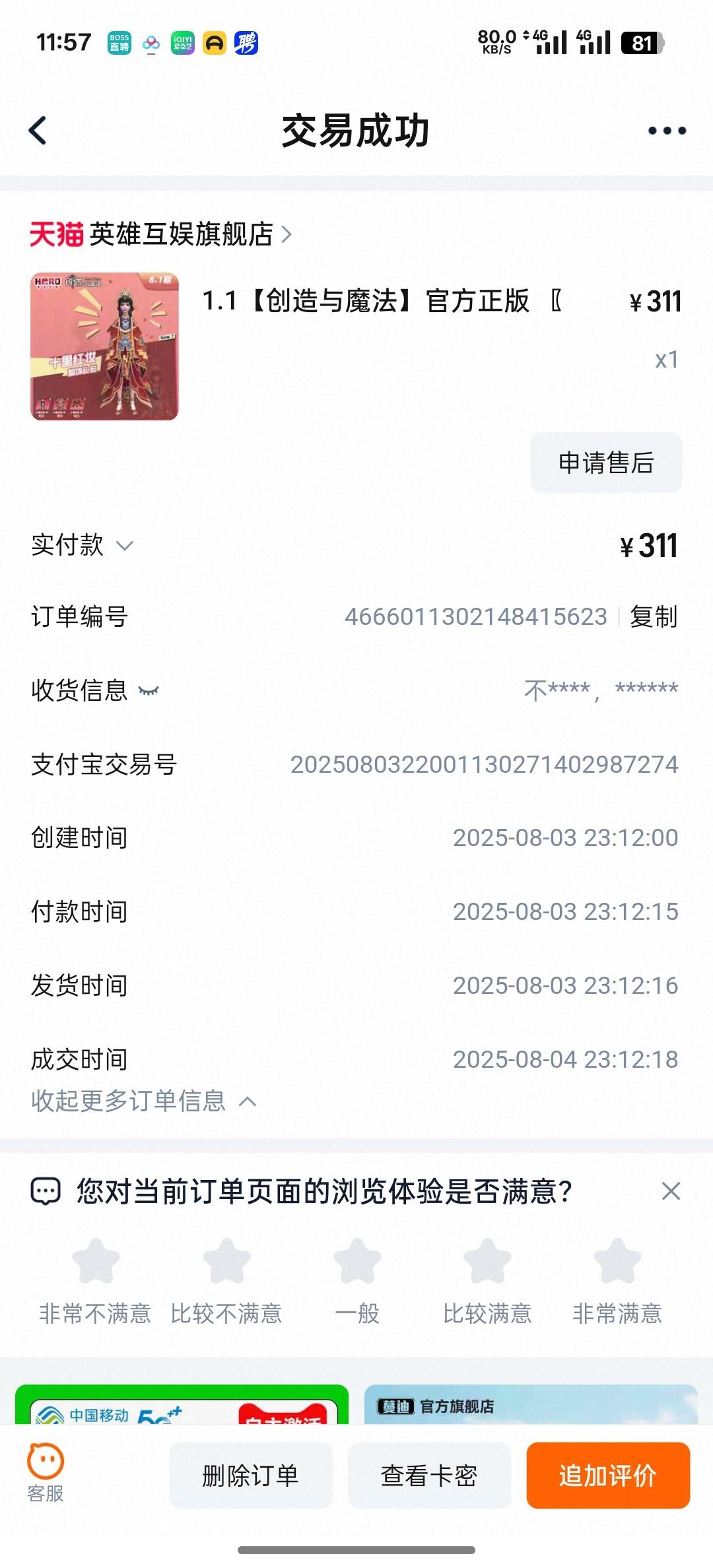The image size is (713, 1568).
Task: Select the 一般 rating star
Action: [x=357, y=1262]
